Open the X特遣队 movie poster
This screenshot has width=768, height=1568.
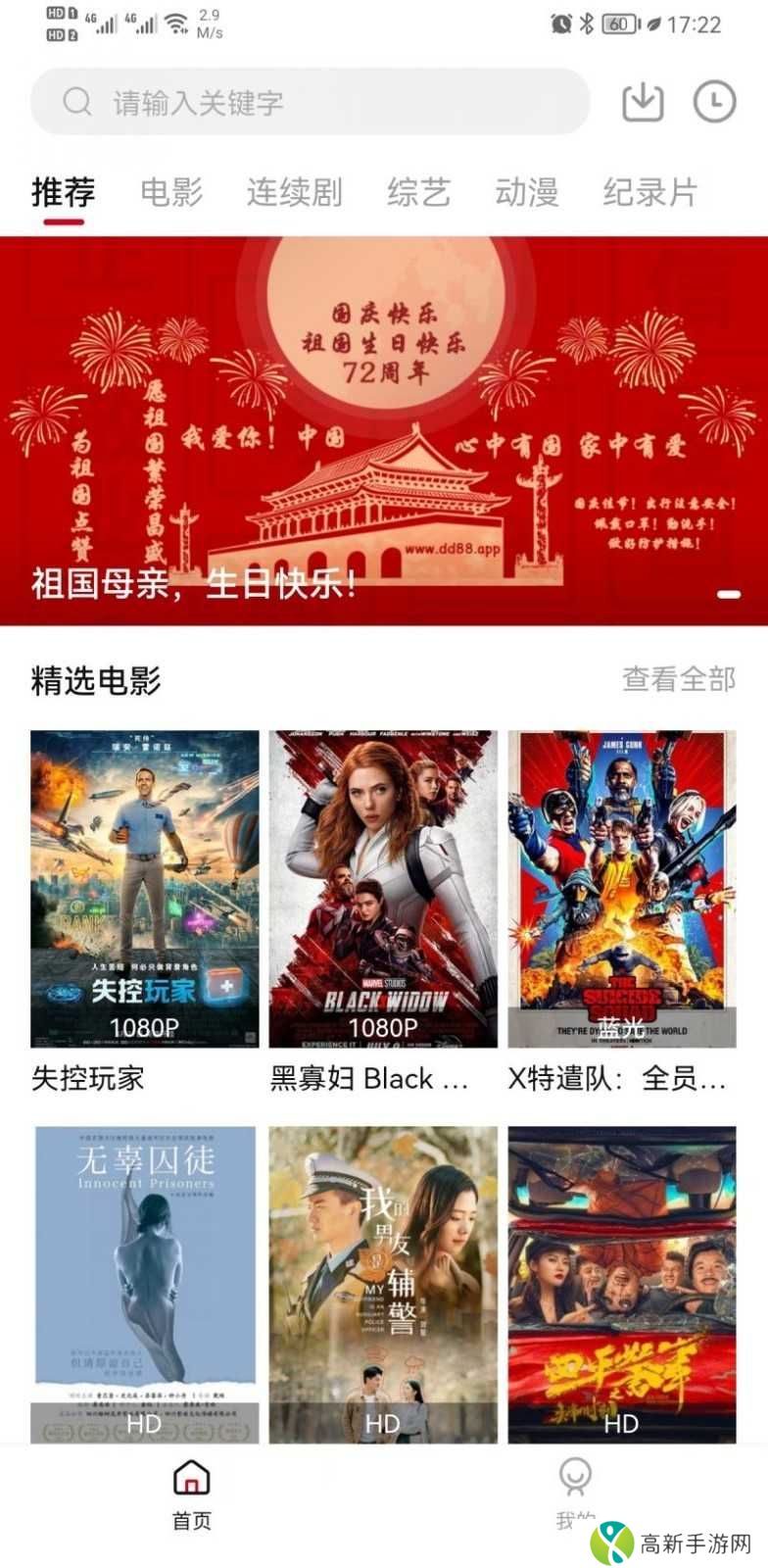click(x=623, y=887)
